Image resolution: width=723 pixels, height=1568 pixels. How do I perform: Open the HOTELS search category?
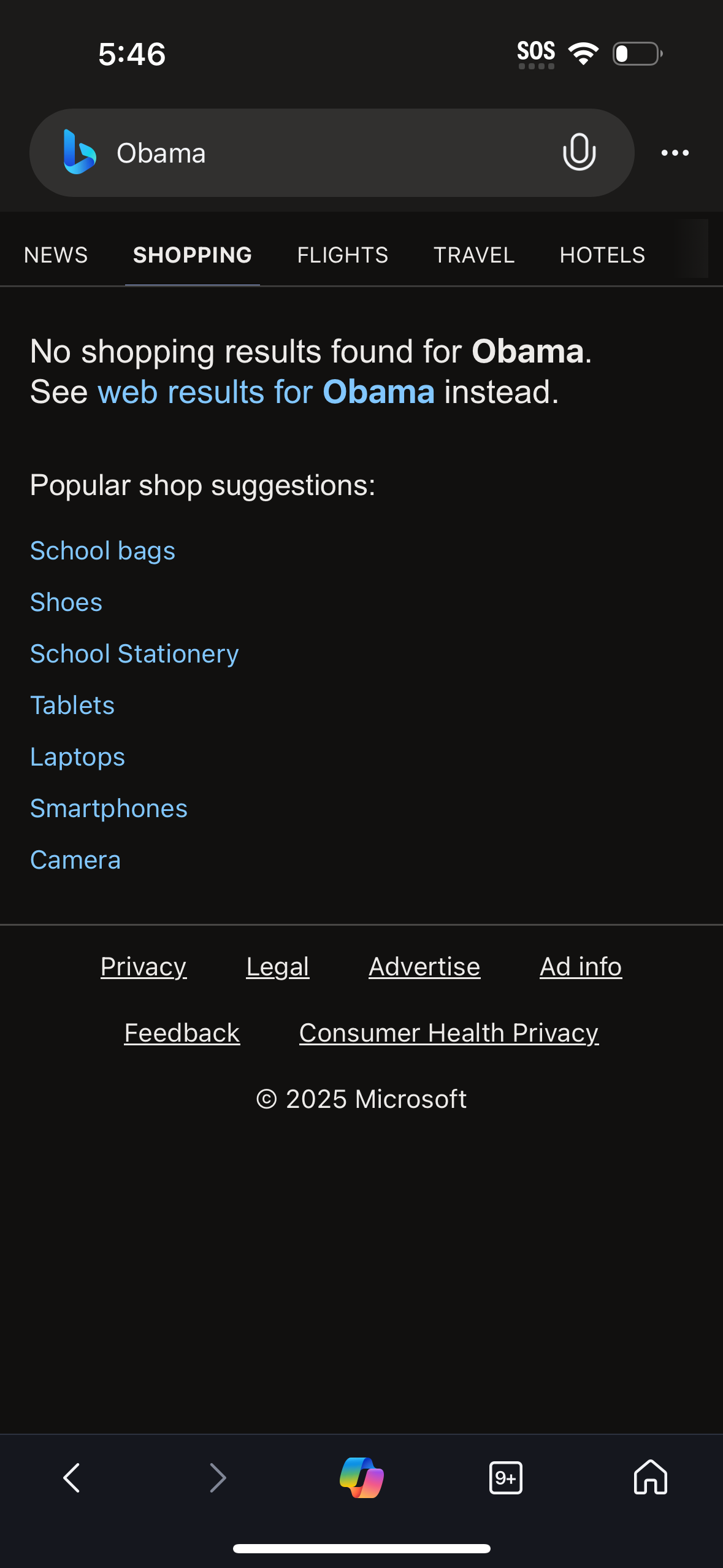tap(602, 255)
